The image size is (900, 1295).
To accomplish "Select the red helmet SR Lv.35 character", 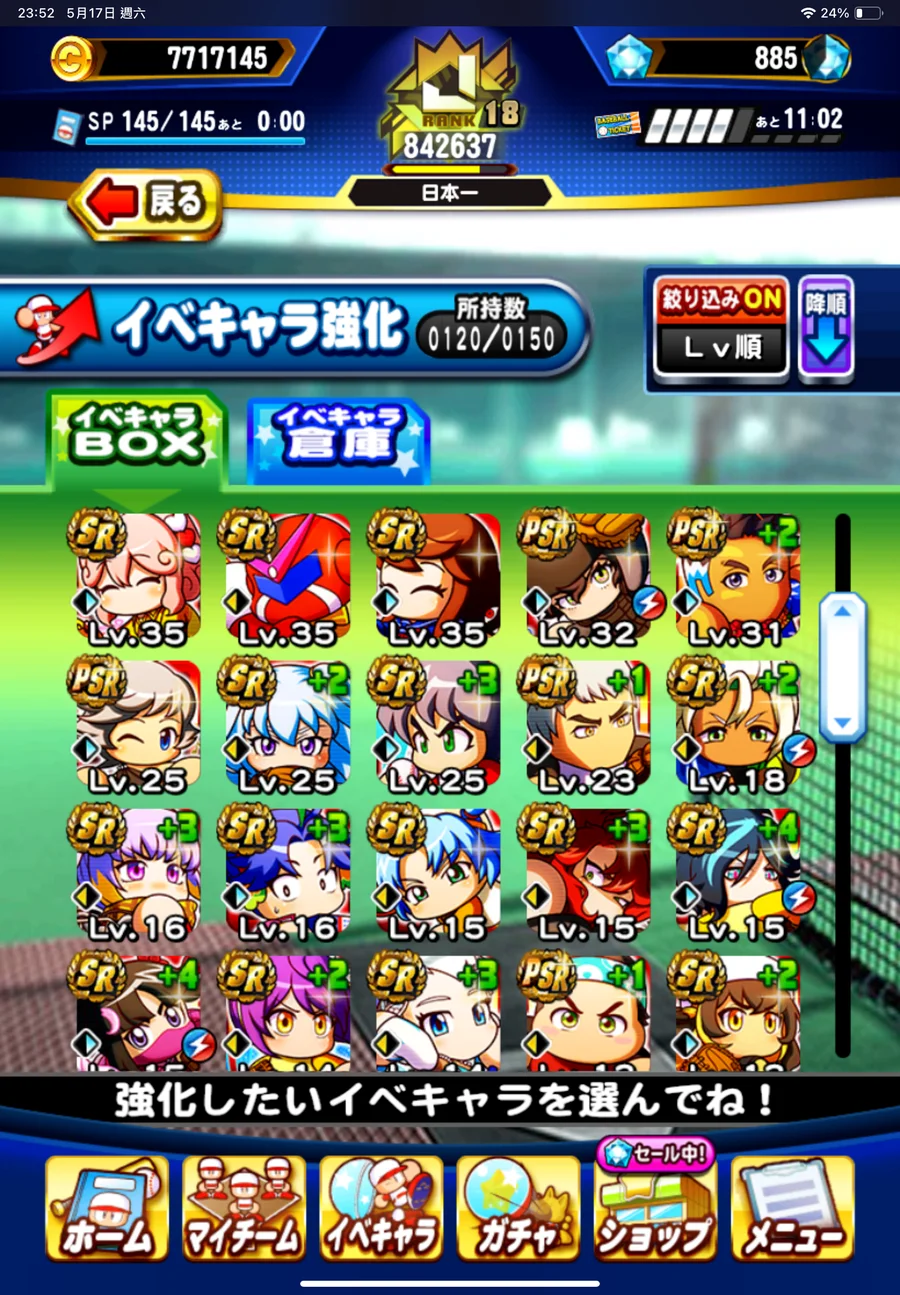I will 287,578.
